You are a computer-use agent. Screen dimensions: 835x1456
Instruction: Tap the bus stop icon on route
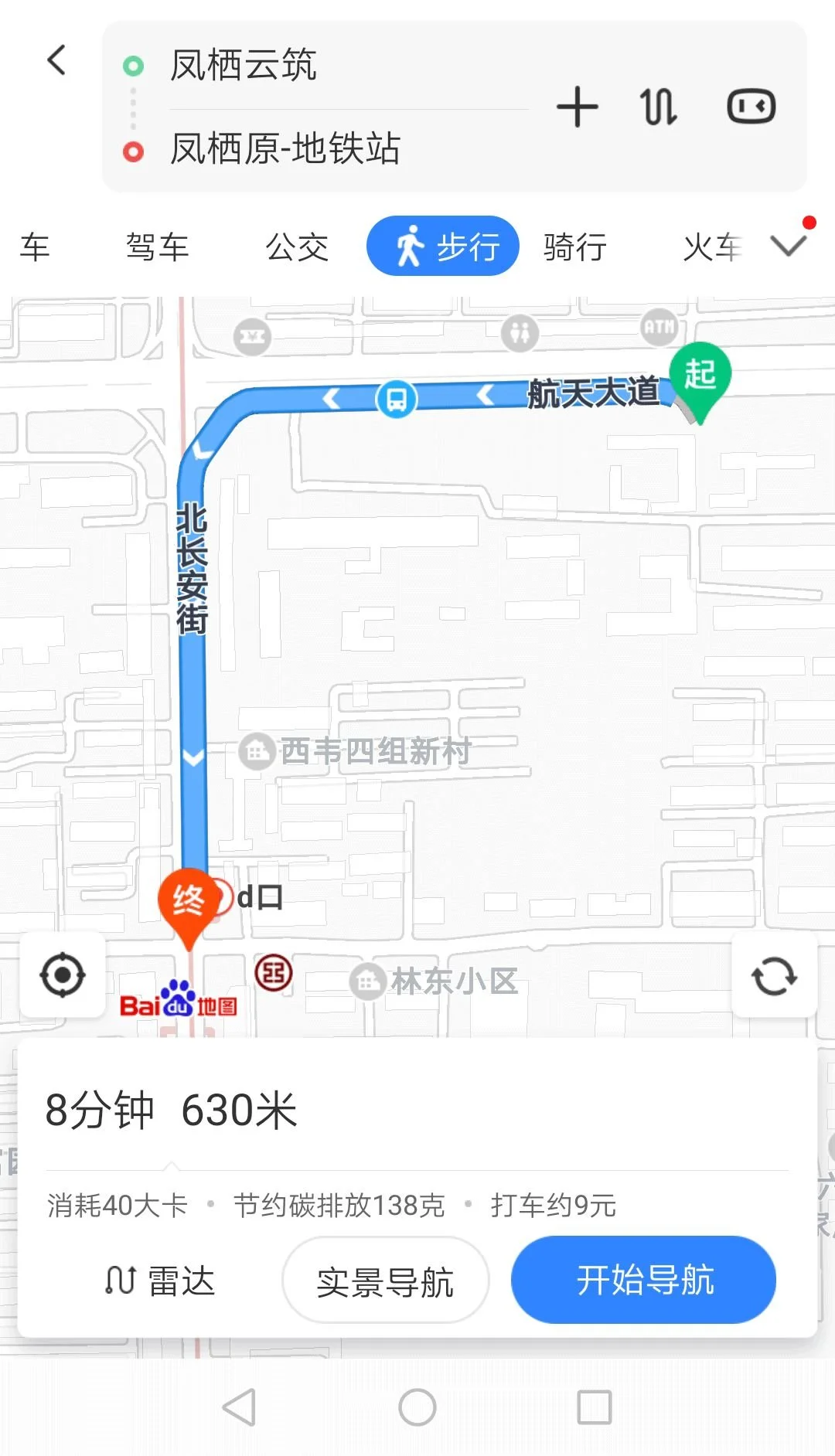(397, 400)
